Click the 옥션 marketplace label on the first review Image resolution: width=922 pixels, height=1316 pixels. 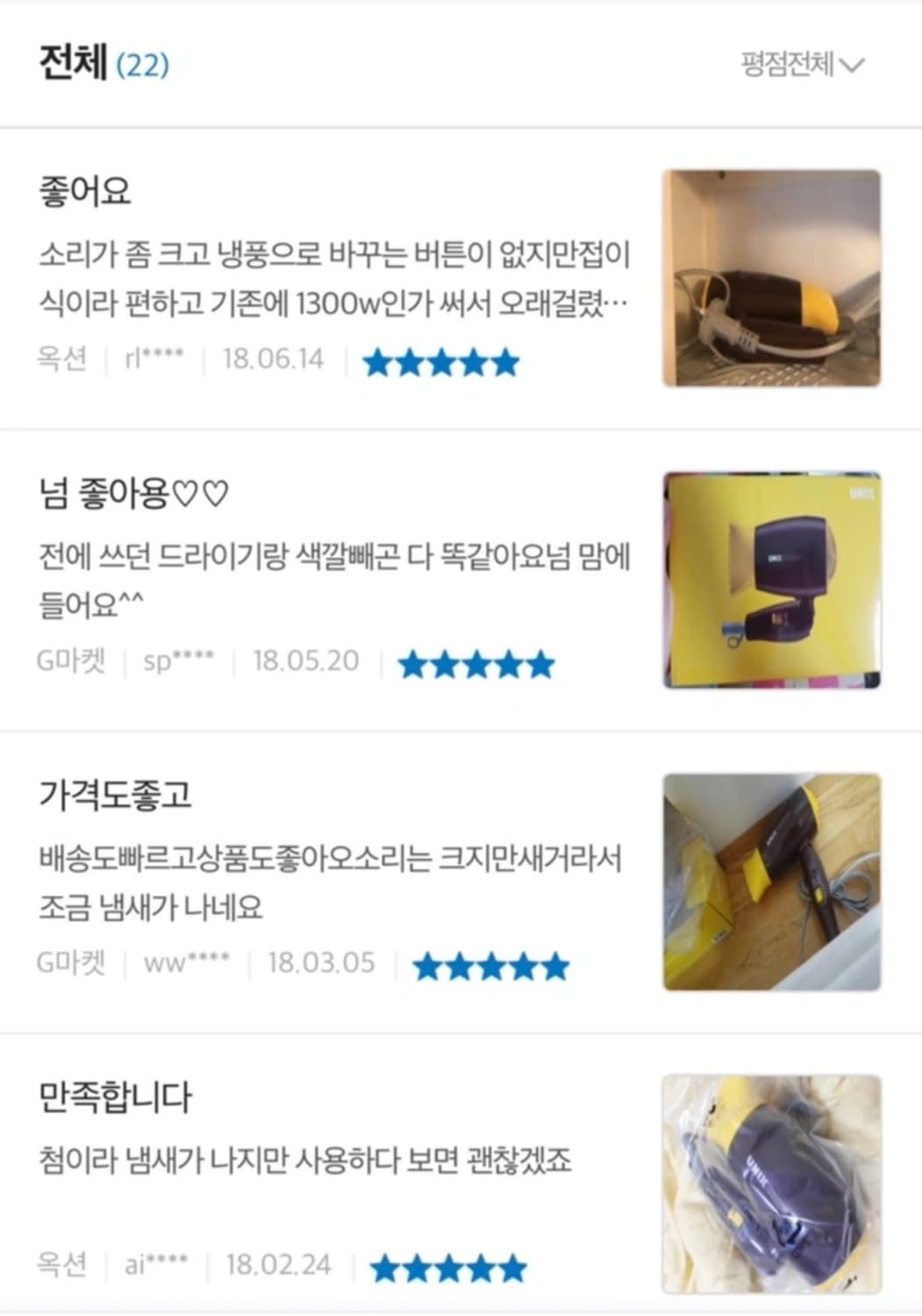[x=60, y=358]
